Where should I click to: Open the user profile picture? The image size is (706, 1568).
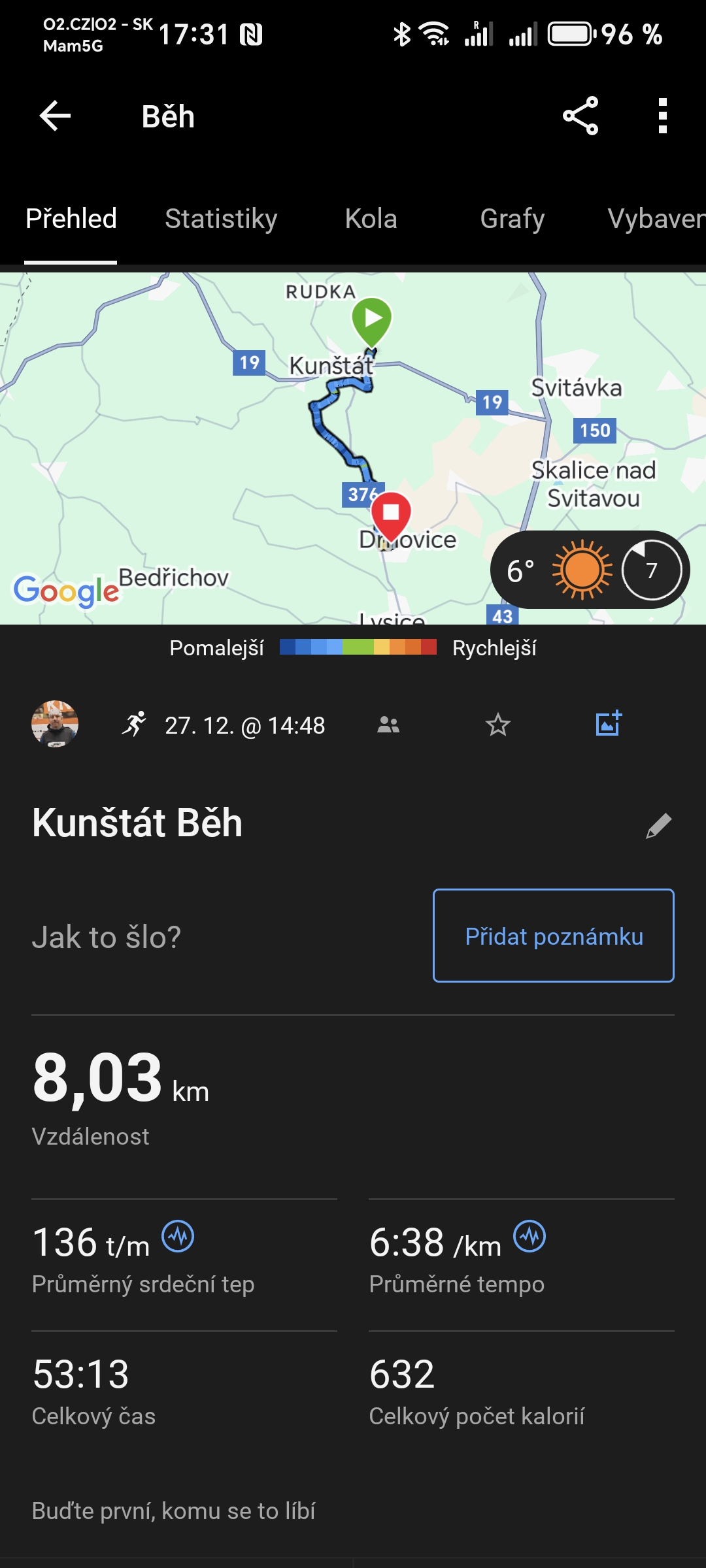(55, 725)
